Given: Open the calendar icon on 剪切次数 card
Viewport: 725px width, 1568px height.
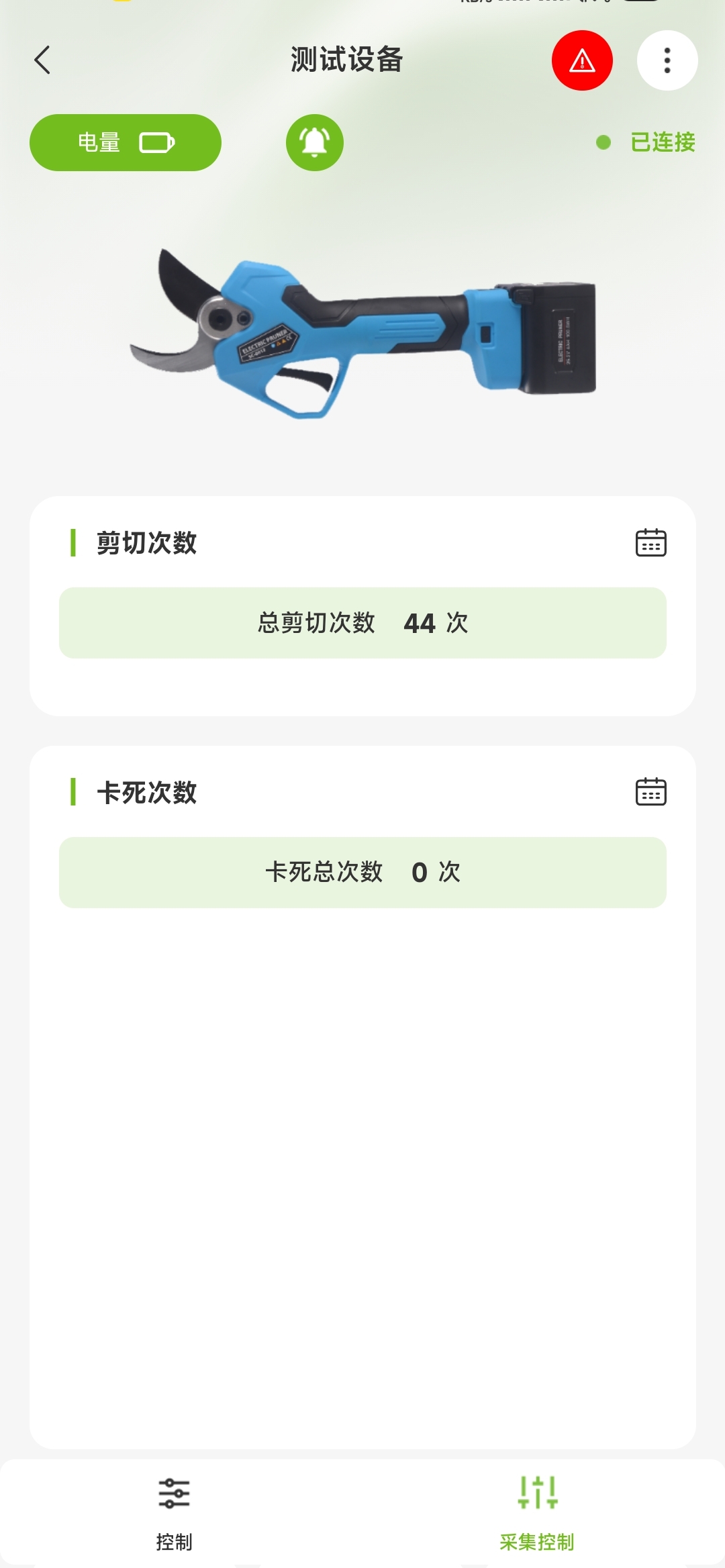Looking at the screenshot, I should coord(650,544).
